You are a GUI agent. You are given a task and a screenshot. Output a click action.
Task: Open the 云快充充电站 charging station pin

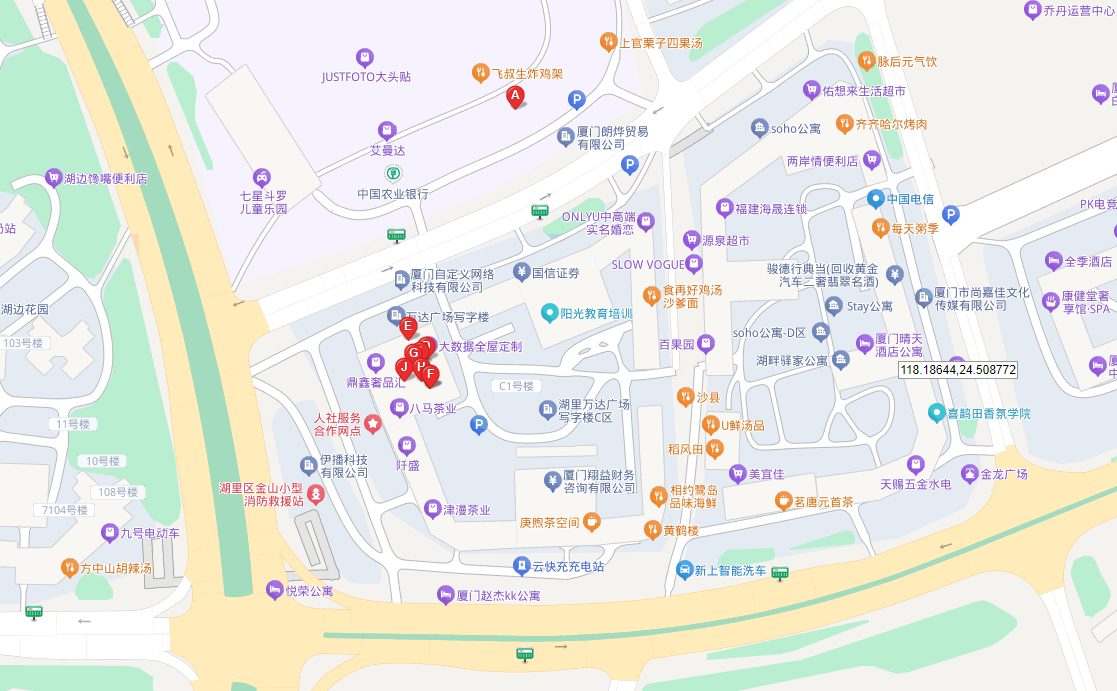pyautogui.click(x=520, y=566)
